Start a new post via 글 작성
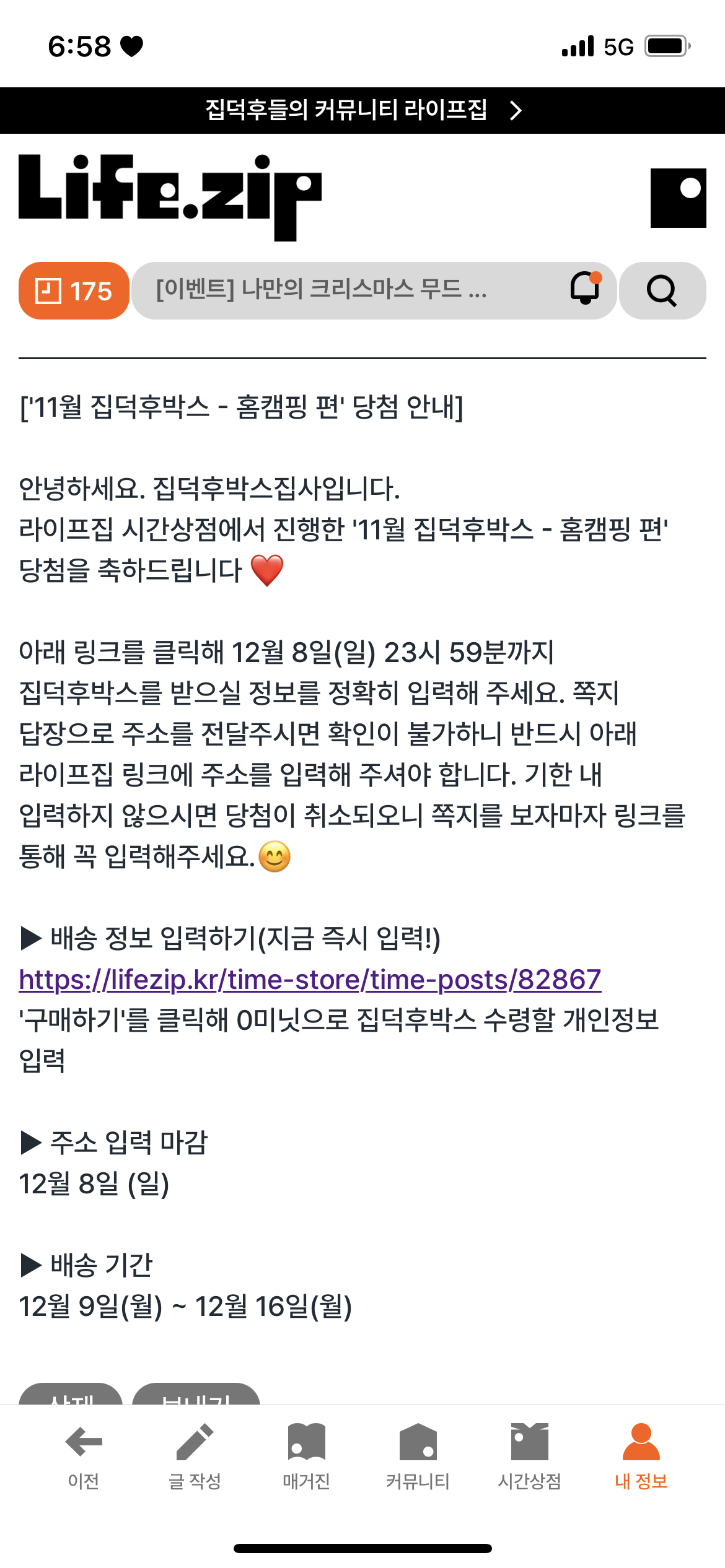Viewport: 725px width, 1568px height. click(195, 1456)
